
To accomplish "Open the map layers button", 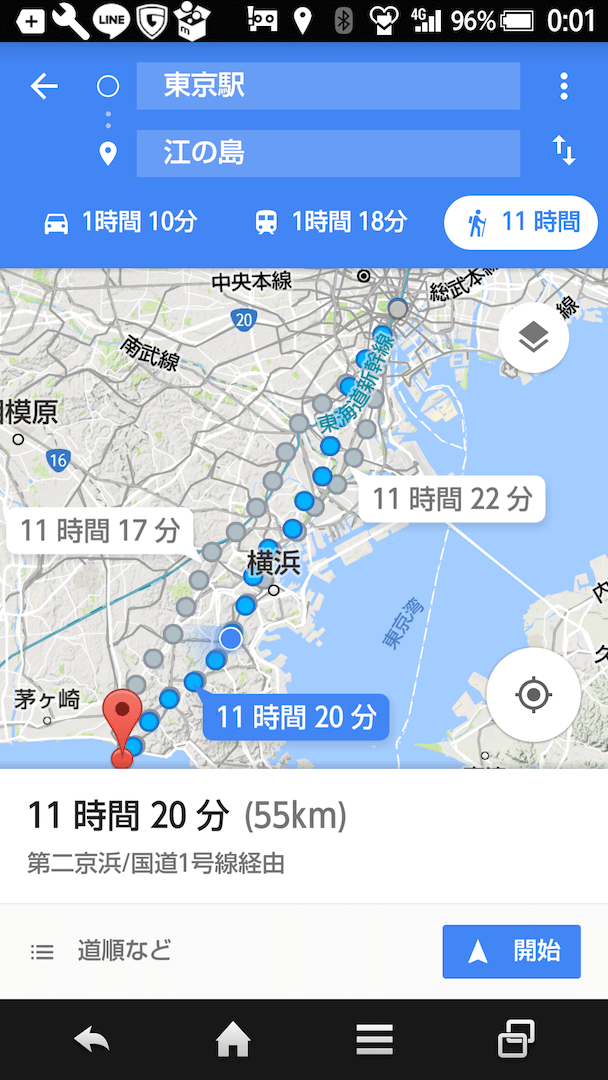I will pyautogui.click(x=534, y=338).
